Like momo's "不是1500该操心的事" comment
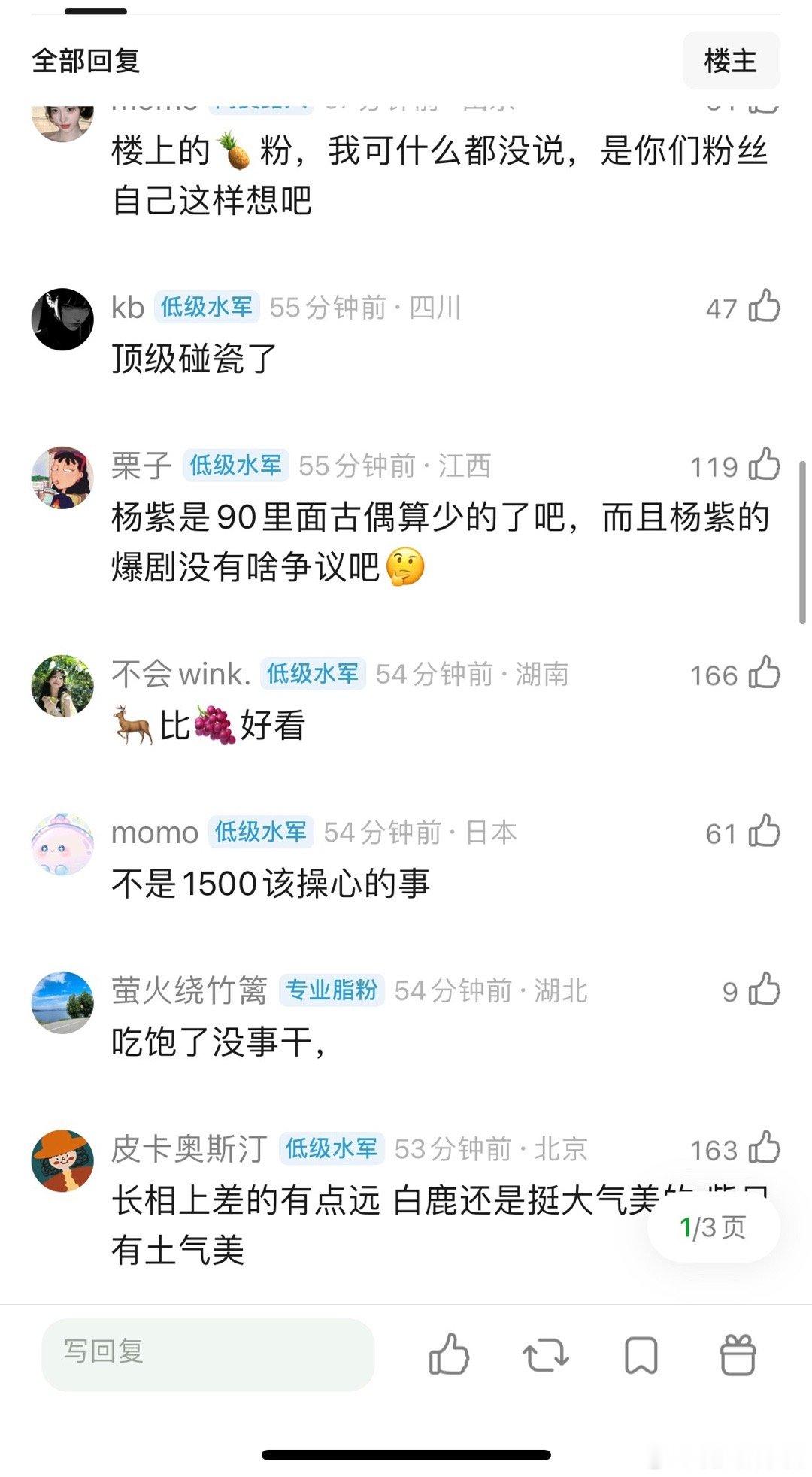The height and width of the screenshot is (1477, 812). [x=765, y=831]
